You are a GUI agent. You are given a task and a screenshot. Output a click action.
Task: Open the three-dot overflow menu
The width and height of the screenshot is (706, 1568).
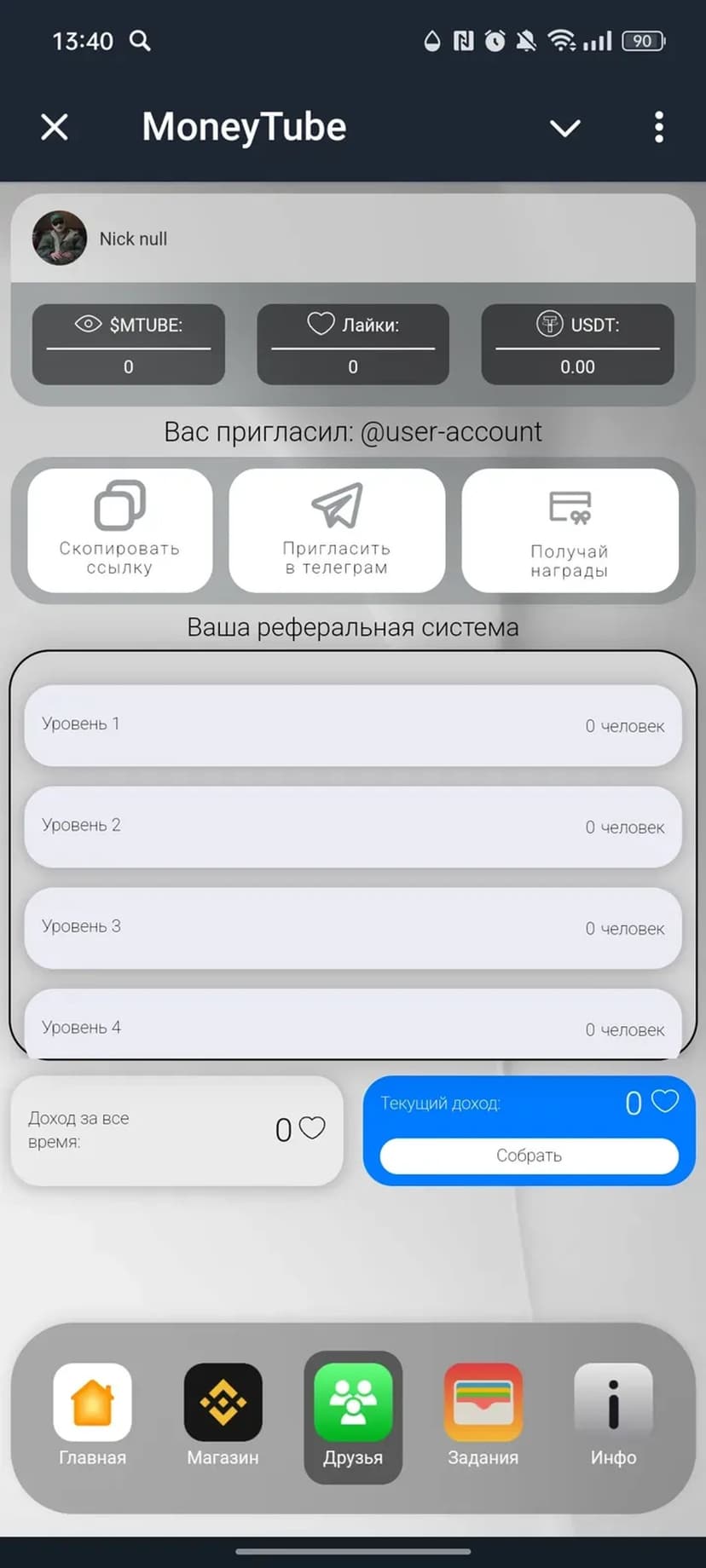pyautogui.click(x=658, y=128)
